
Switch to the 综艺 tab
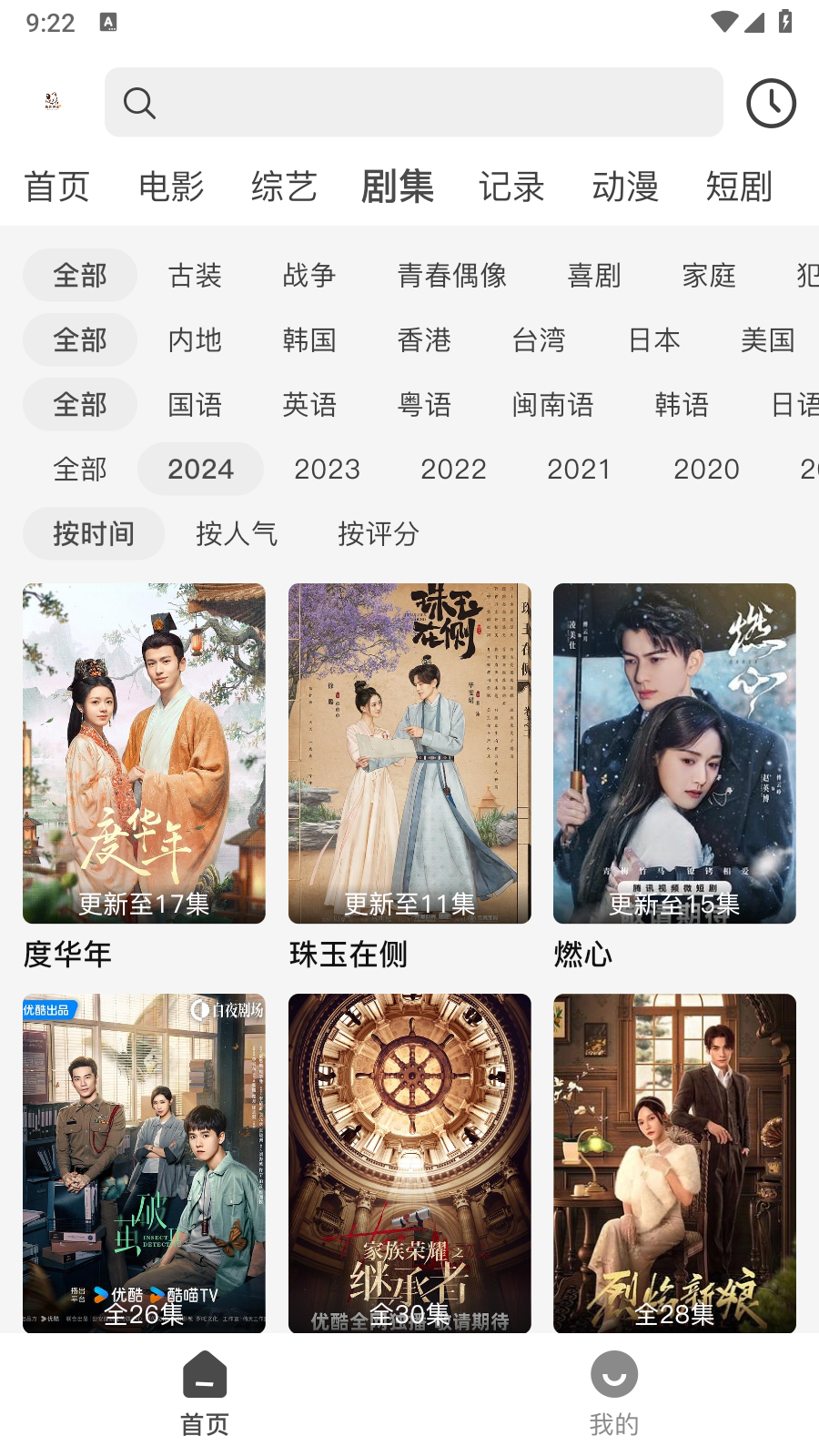[284, 187]
